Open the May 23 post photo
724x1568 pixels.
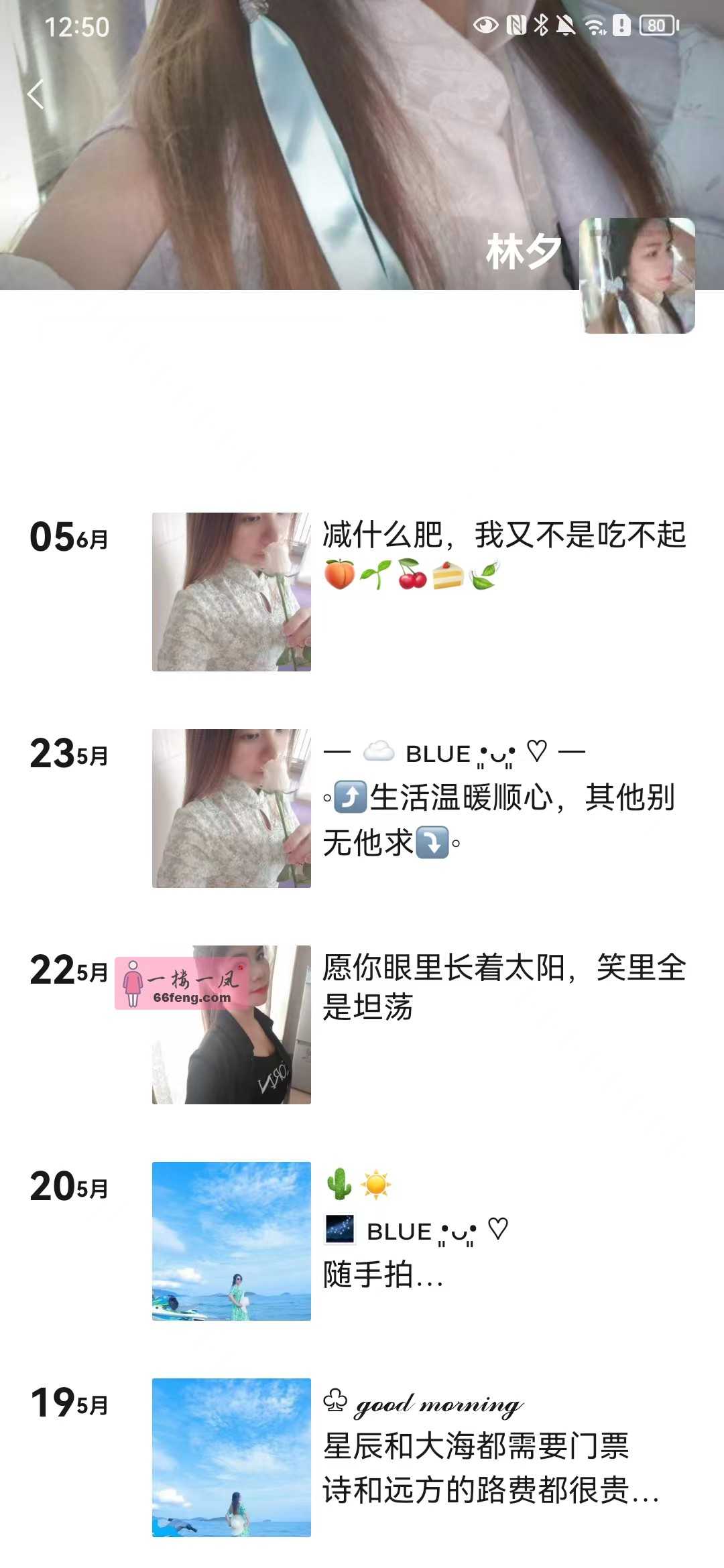coord(231,808)
